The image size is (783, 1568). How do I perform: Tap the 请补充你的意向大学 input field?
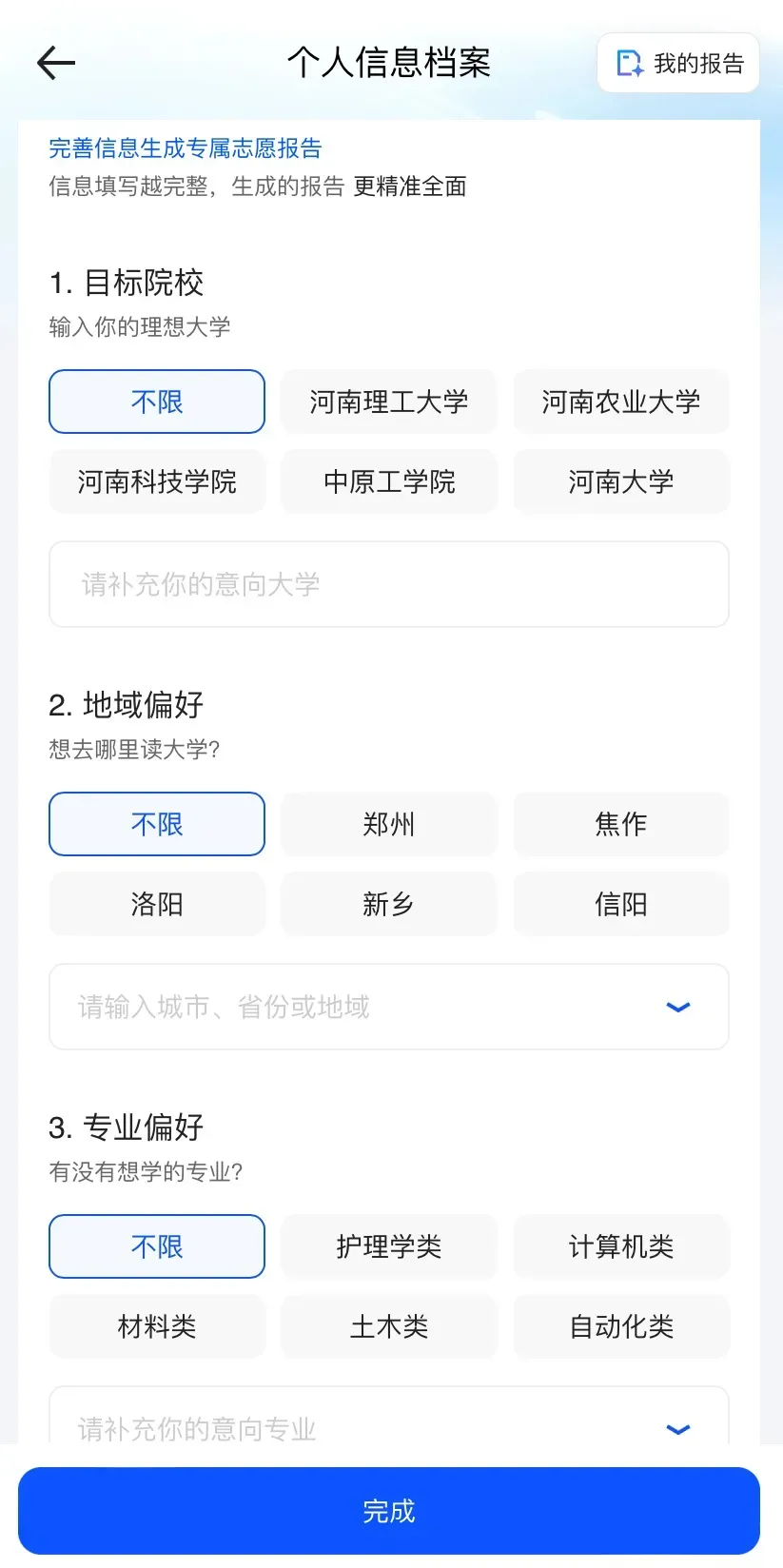(388, 584)
